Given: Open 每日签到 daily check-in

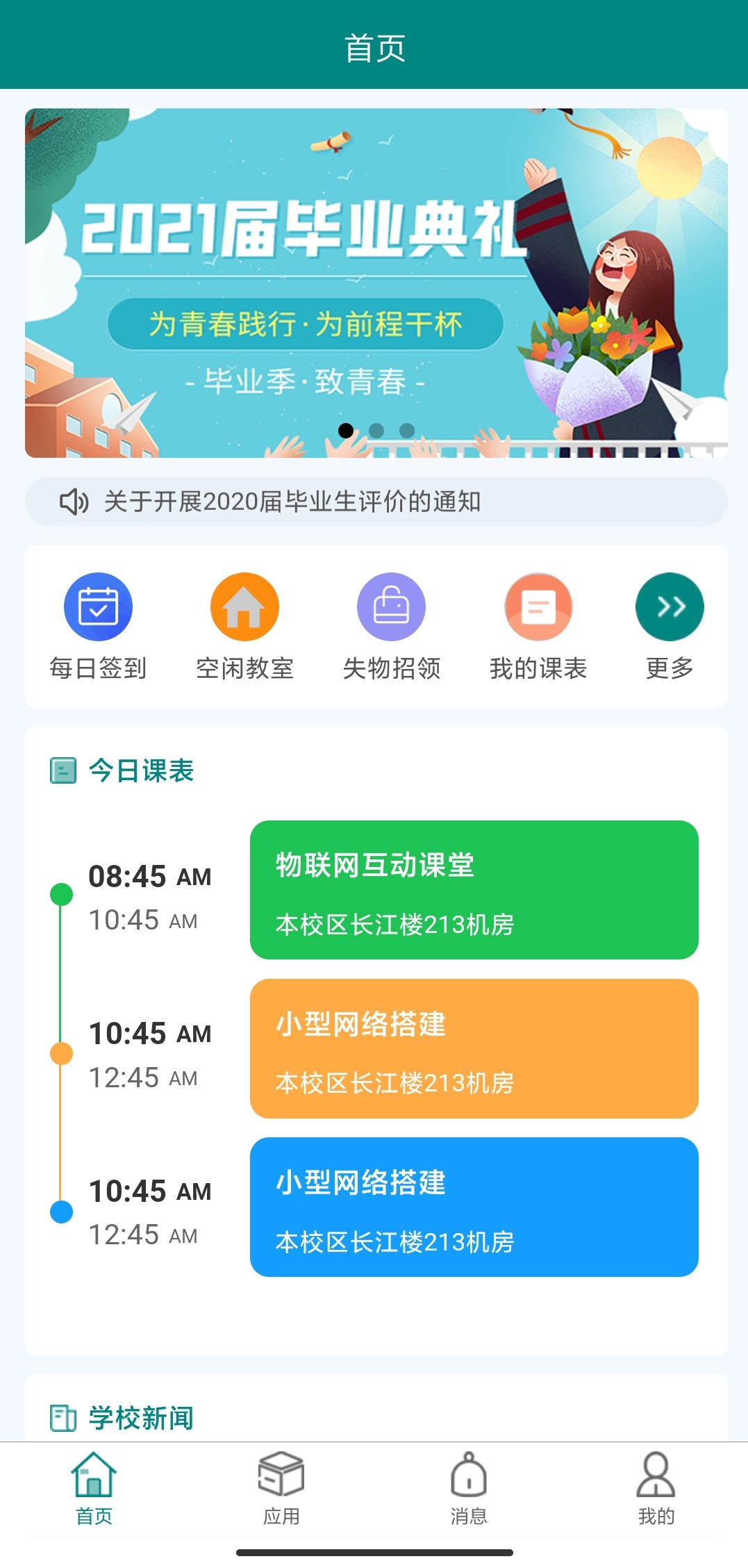Looking at the screenshot, I should (x=98, y=625).
